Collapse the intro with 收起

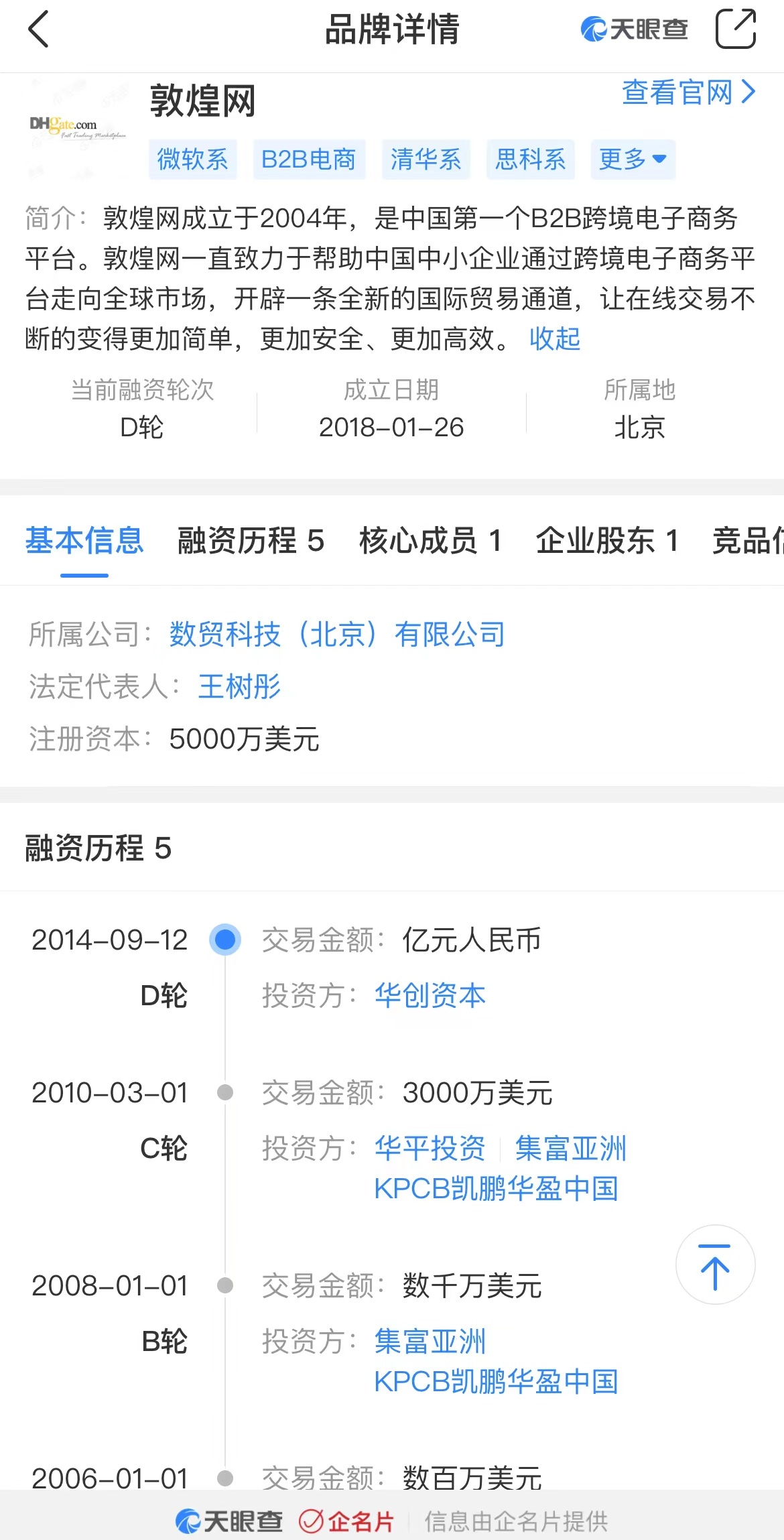[554, 339]
